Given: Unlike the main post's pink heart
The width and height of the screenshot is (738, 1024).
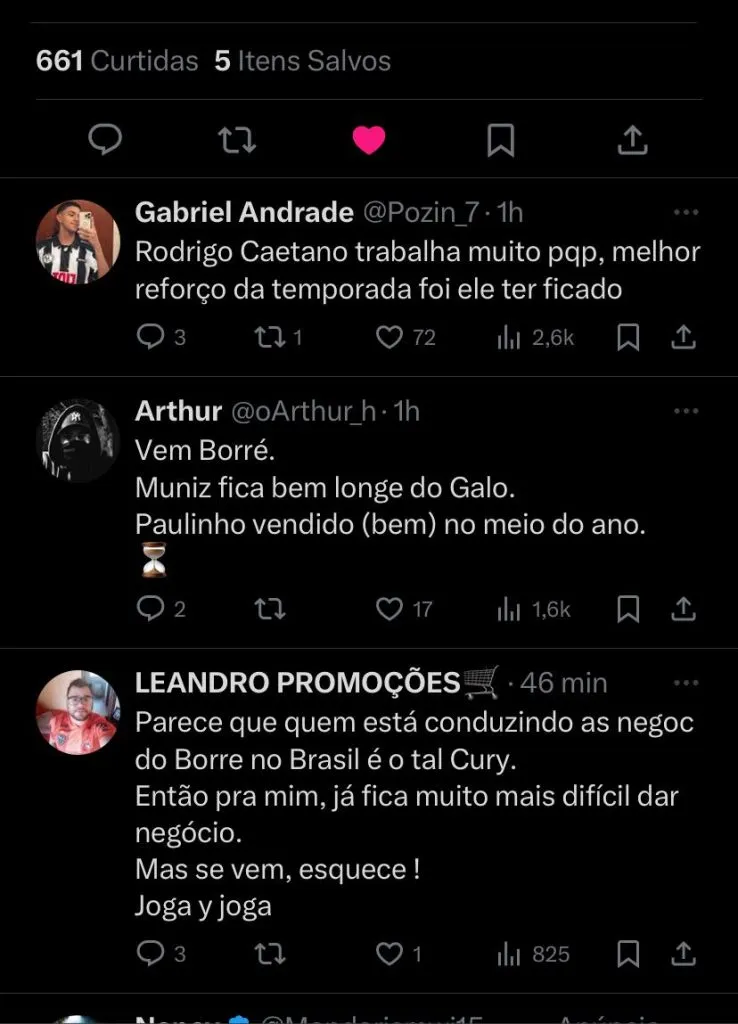Looking at the screenshot, I should [x=369, y=141].
